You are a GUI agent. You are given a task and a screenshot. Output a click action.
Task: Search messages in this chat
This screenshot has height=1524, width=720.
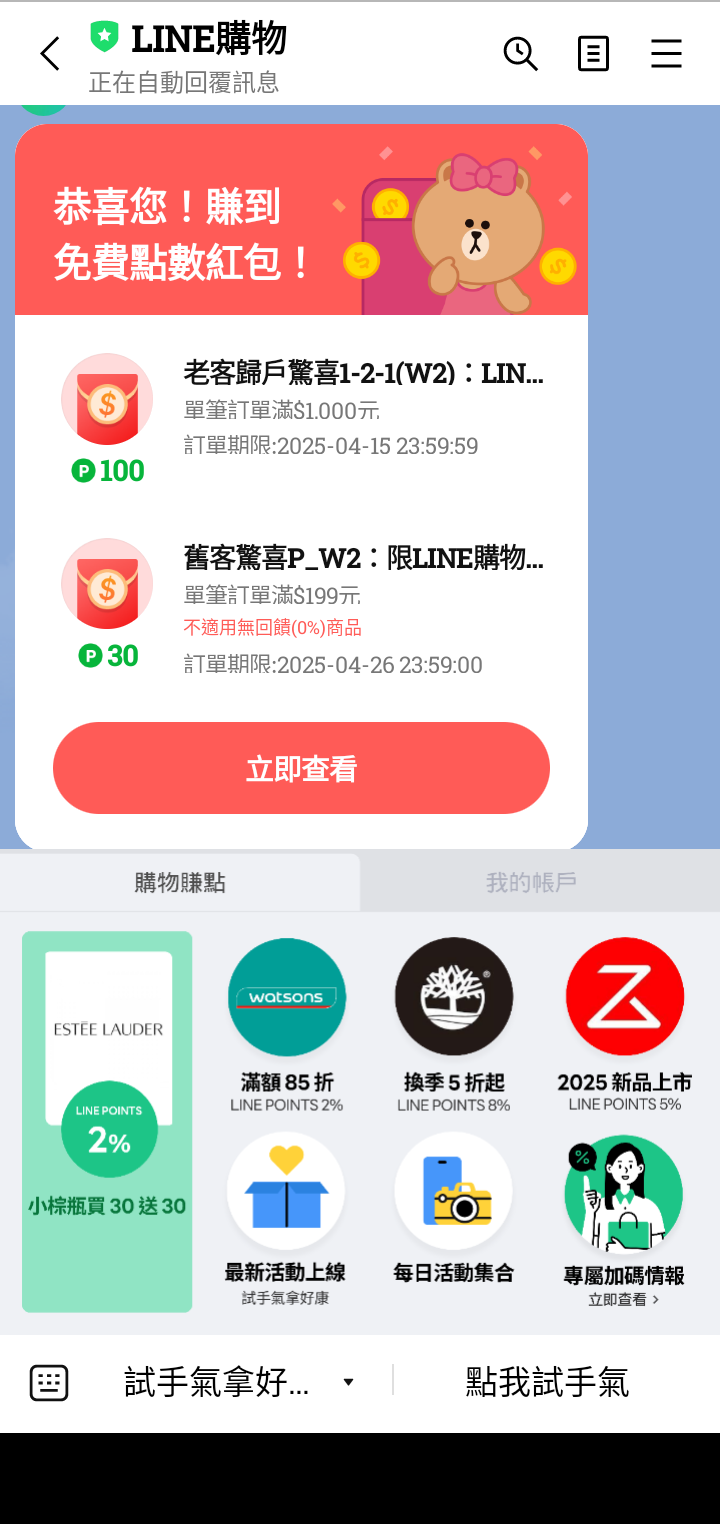tap(520, 54)
